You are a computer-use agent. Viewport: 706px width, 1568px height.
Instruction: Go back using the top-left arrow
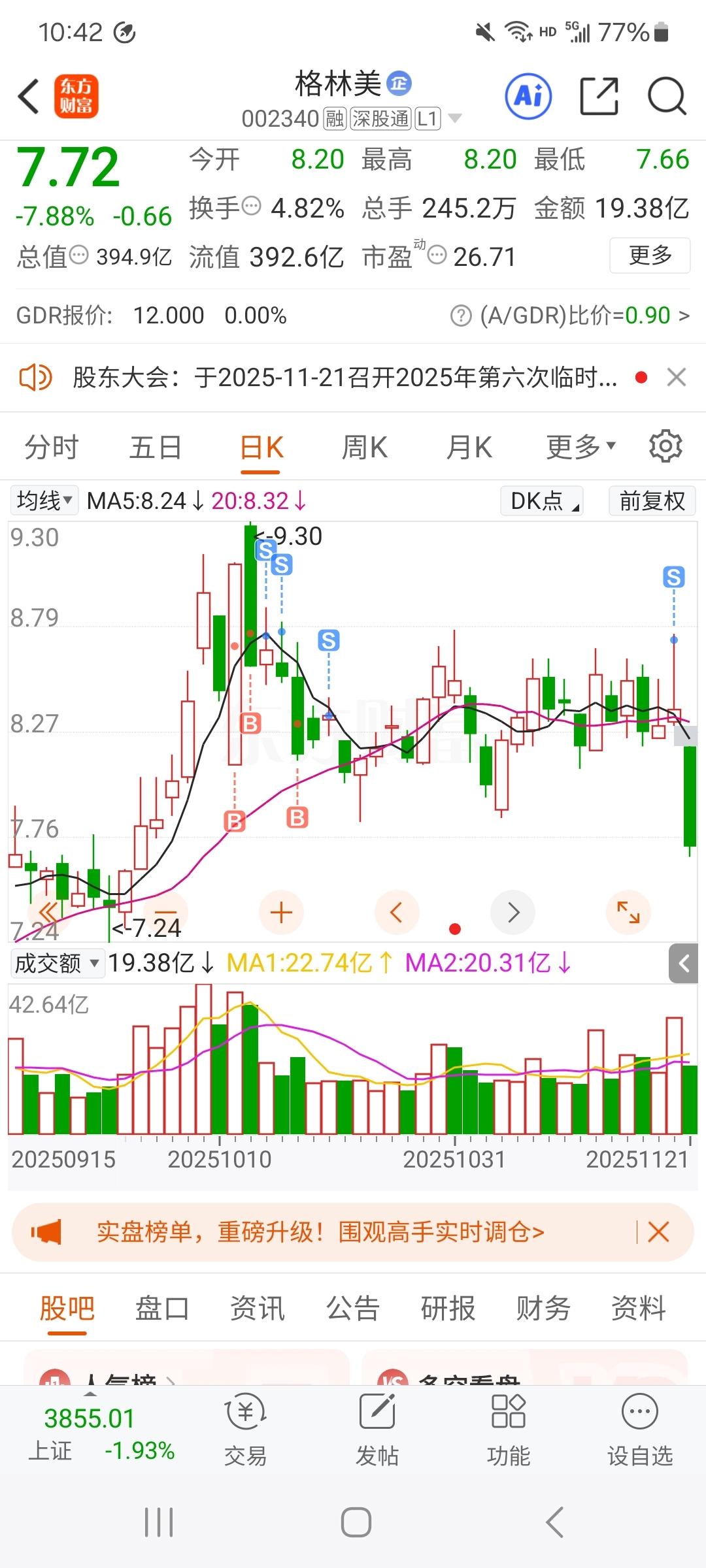29,97
